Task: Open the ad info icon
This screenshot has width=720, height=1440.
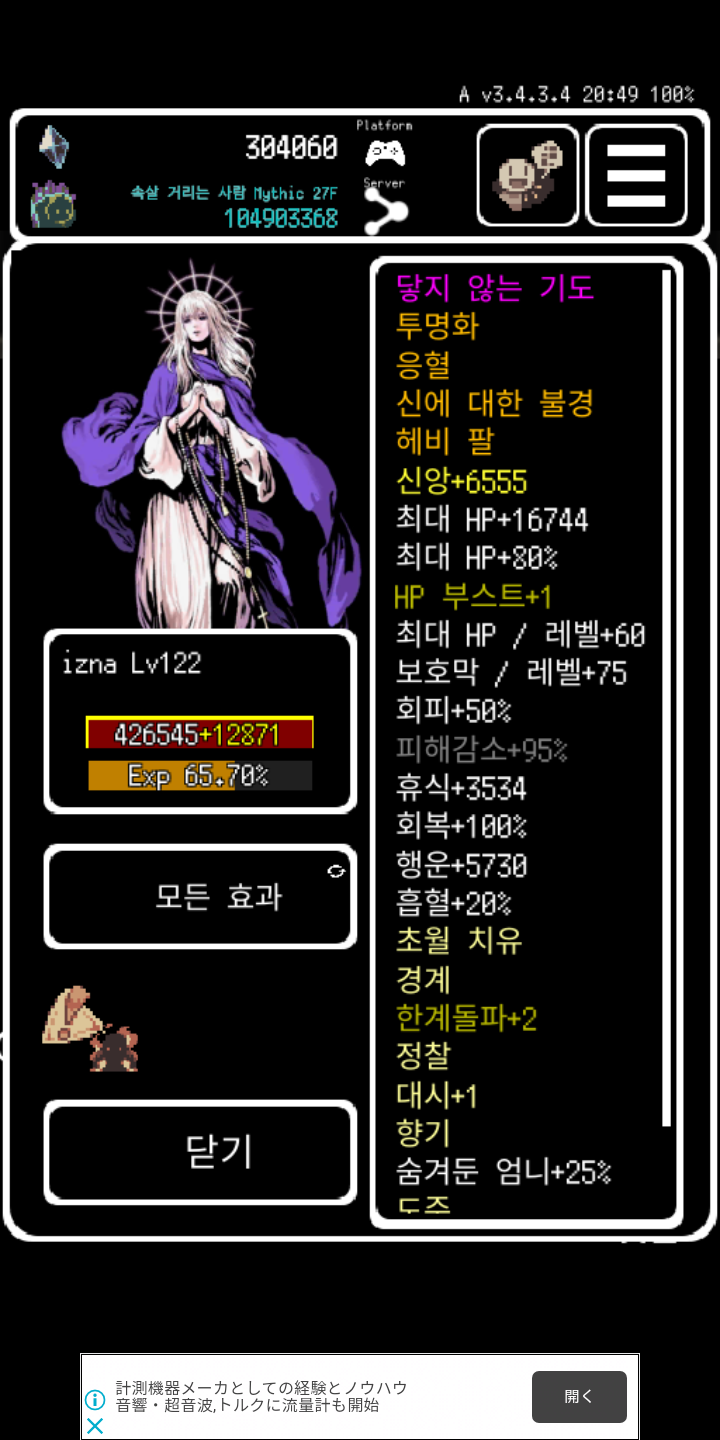Action: (x=95, y=1399)
